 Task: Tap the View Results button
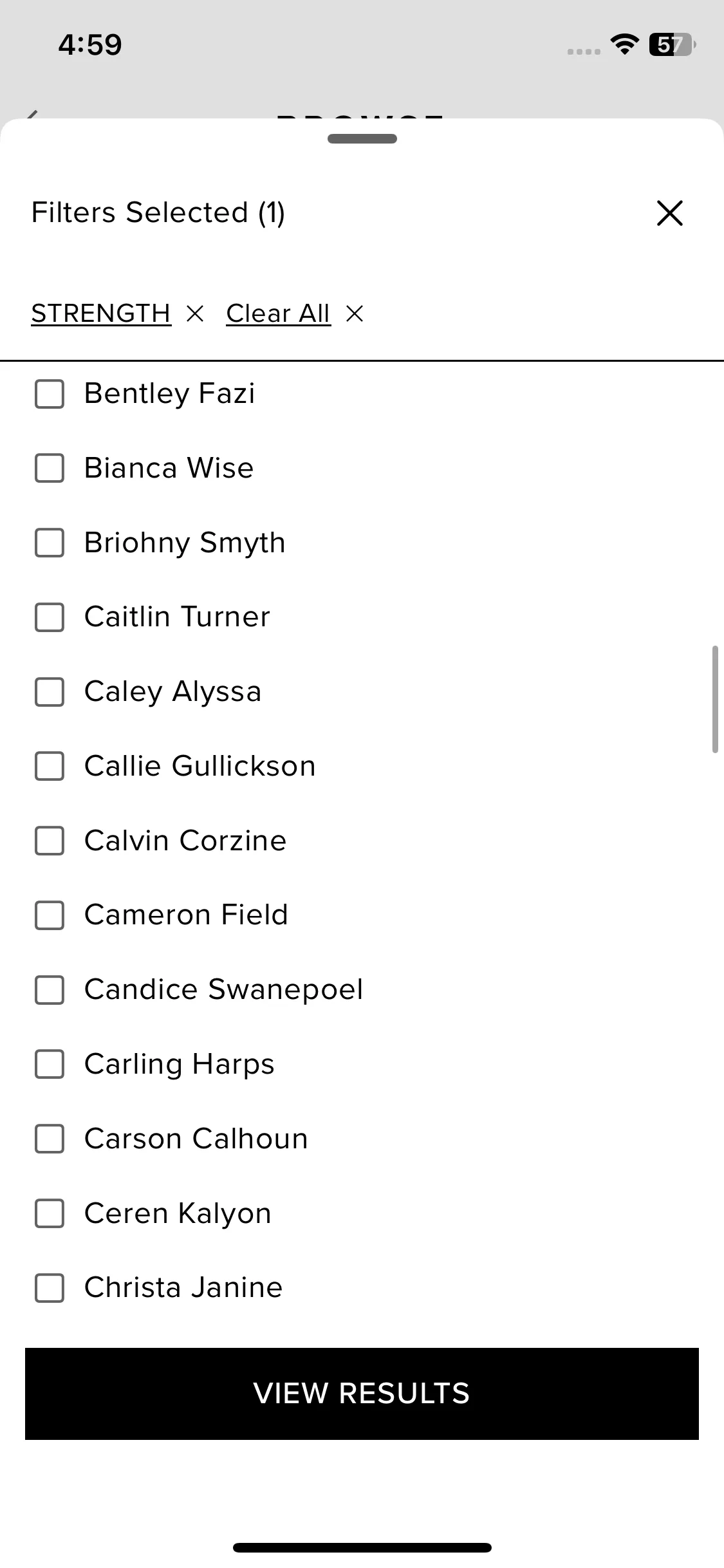[x=362, y=1394]
